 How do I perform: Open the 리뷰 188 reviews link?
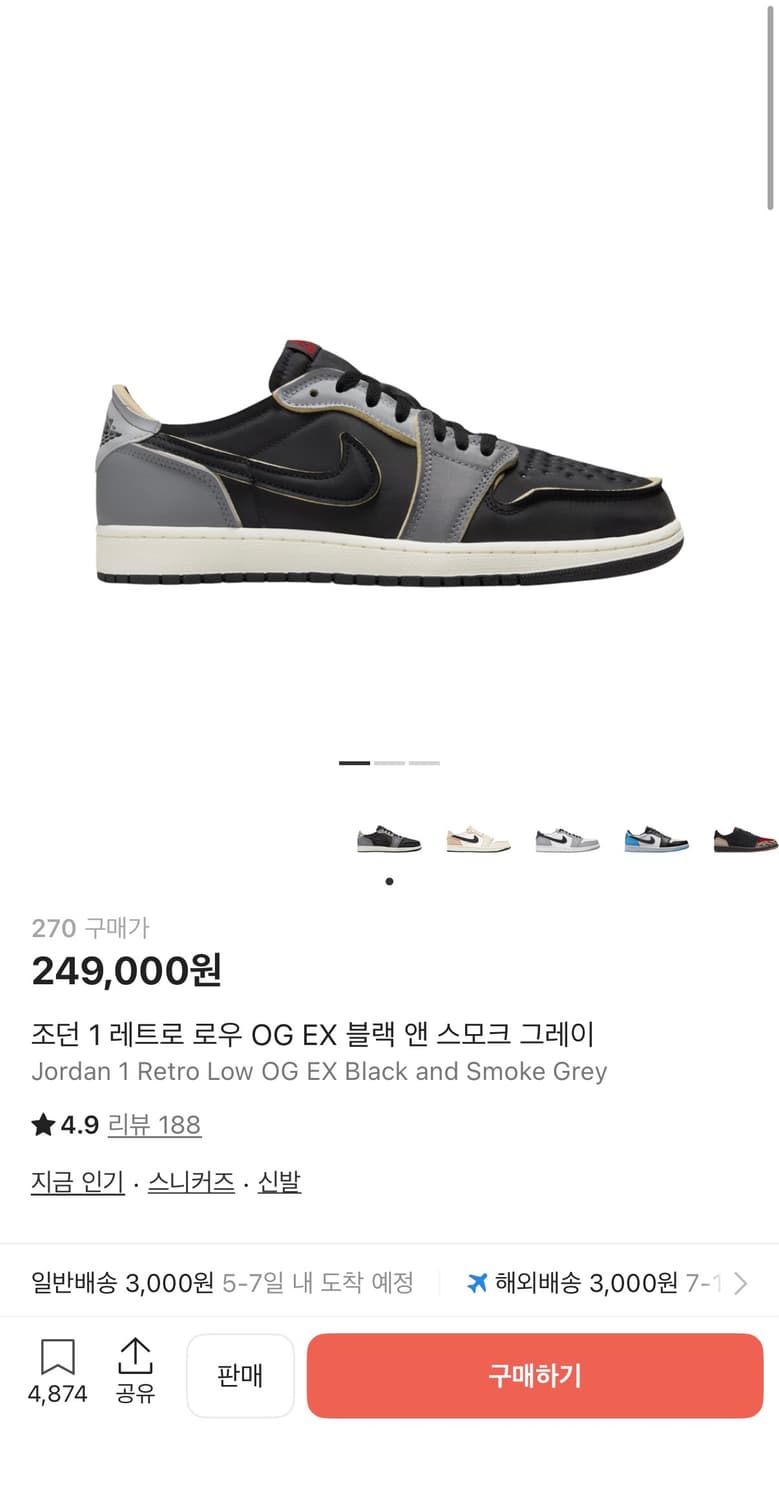pyautogui.click(x=155, y=1125)
